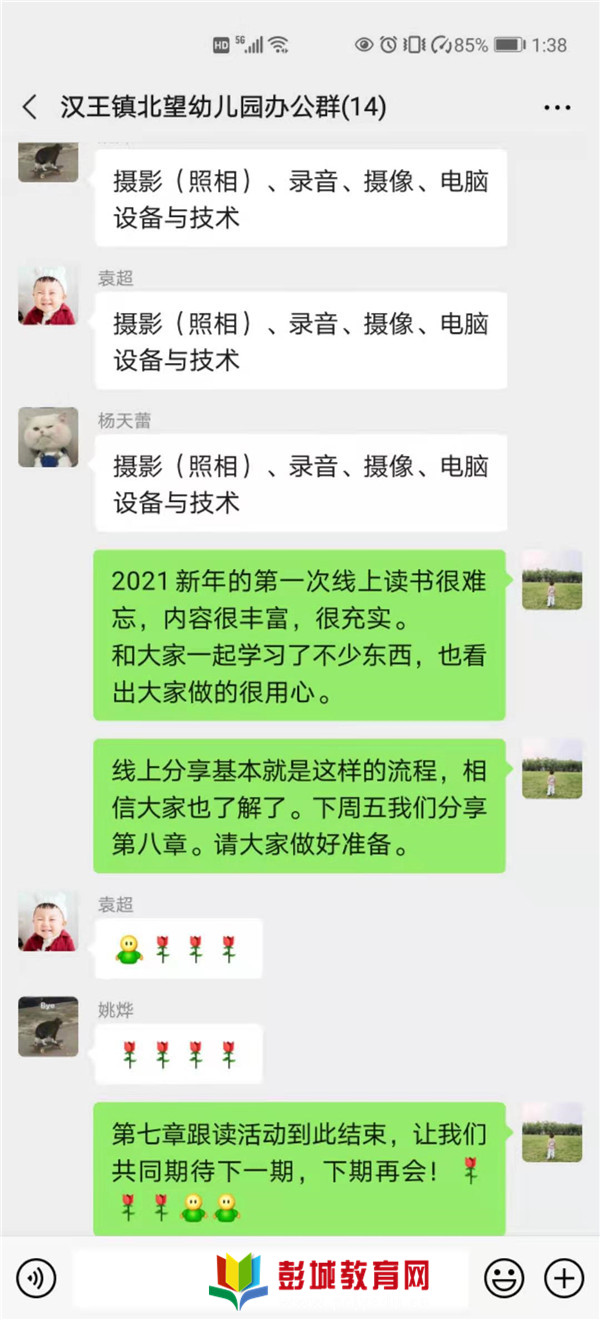Go back from the group chat

[x=30, y=107]
